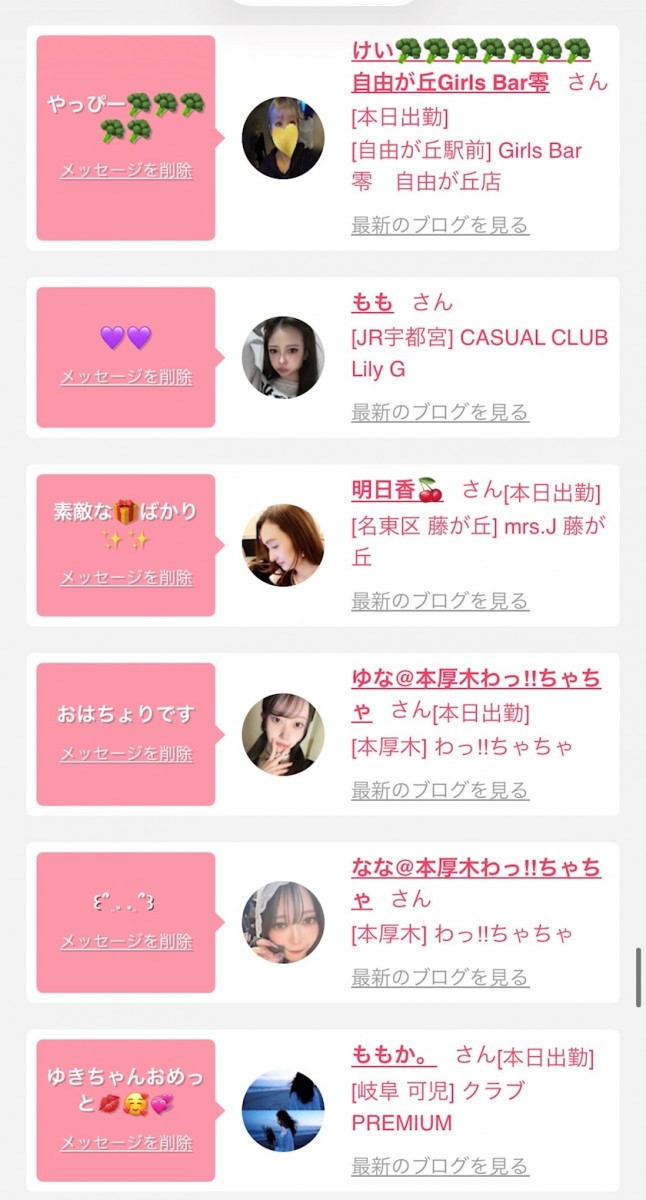Open ゆな@本厚木わっ!!ちゃちゃ profile
The height and width of the screenshot is (1200, 646).
pyautogui.click(x=476, y=679)
